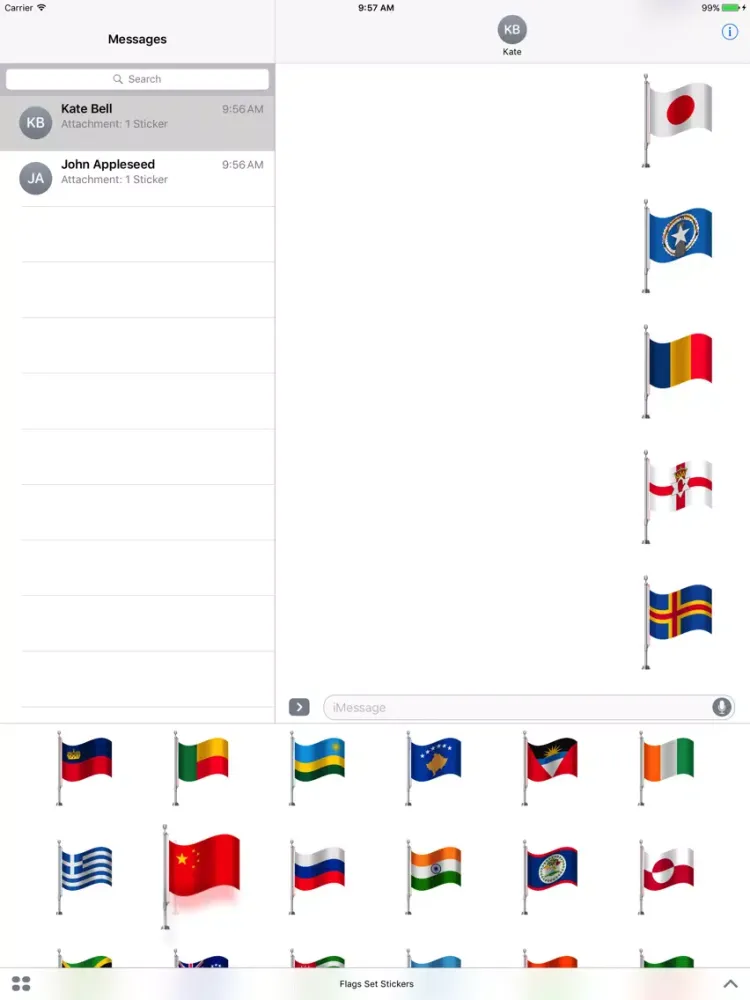Choose the India flag sticker
This screenshot has width=750, height=1000.
(435, 868)
